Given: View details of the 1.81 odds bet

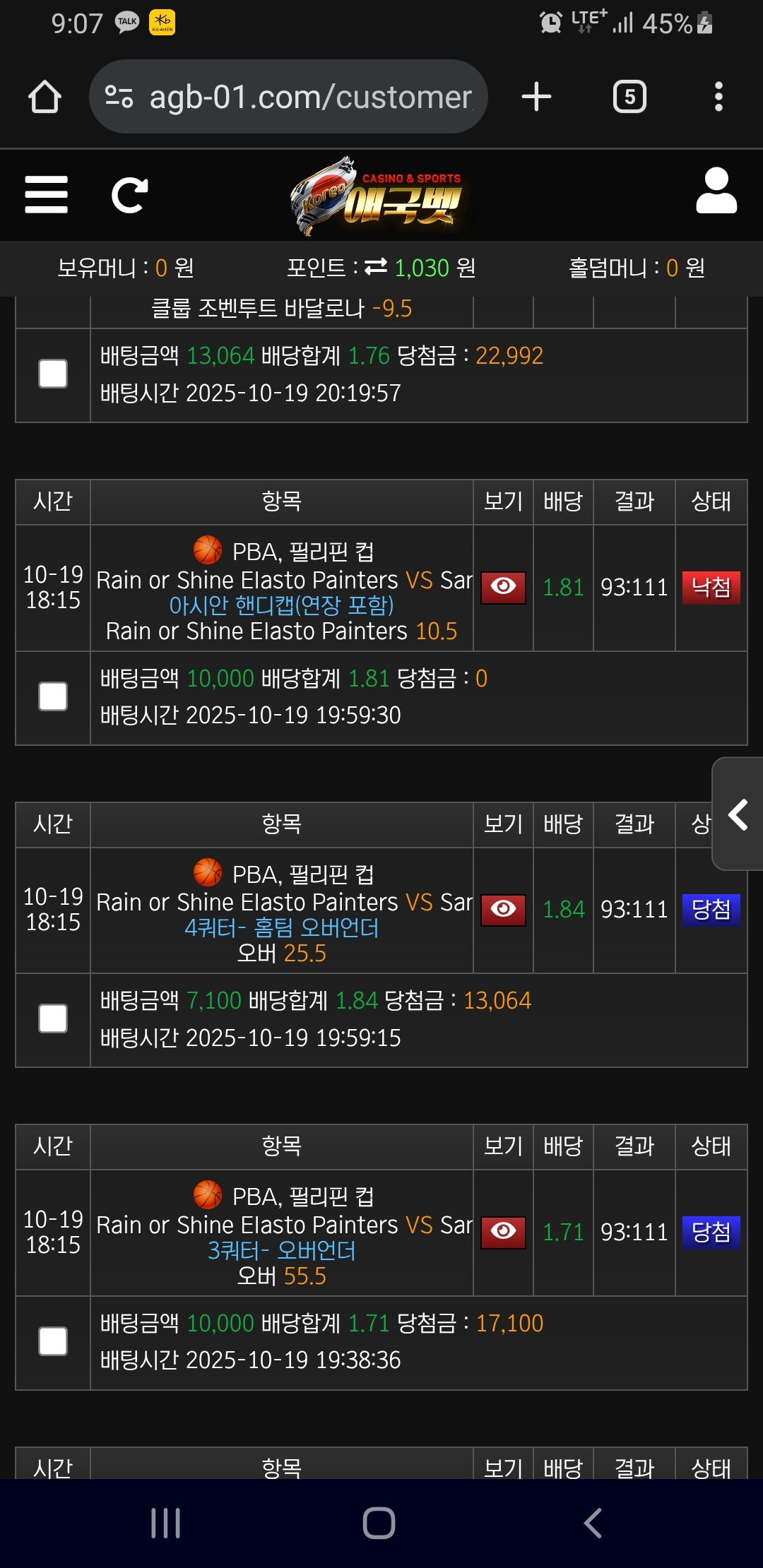Looking at the screenshot, I should 503,587.
